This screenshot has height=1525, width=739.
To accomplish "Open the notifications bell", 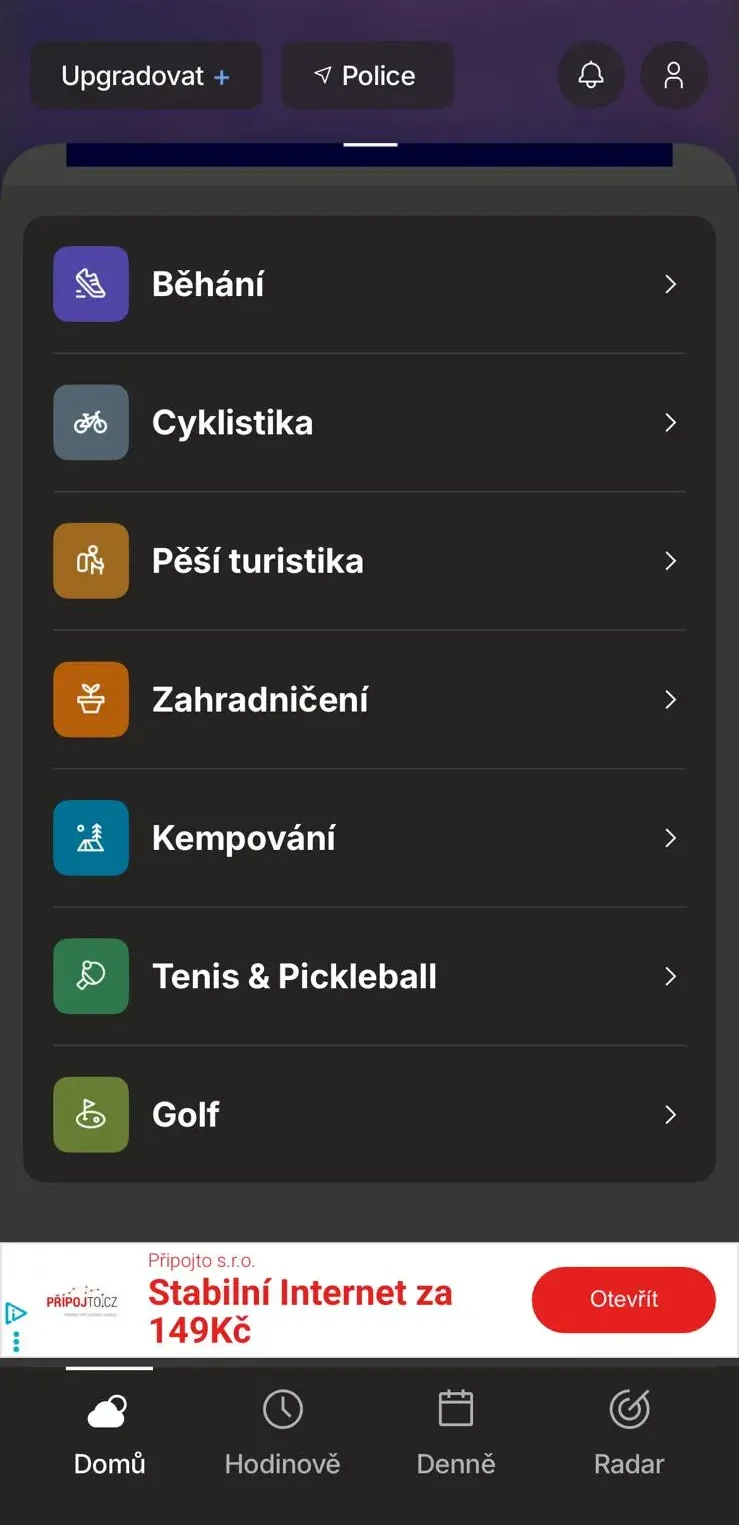I will point(591,75).
